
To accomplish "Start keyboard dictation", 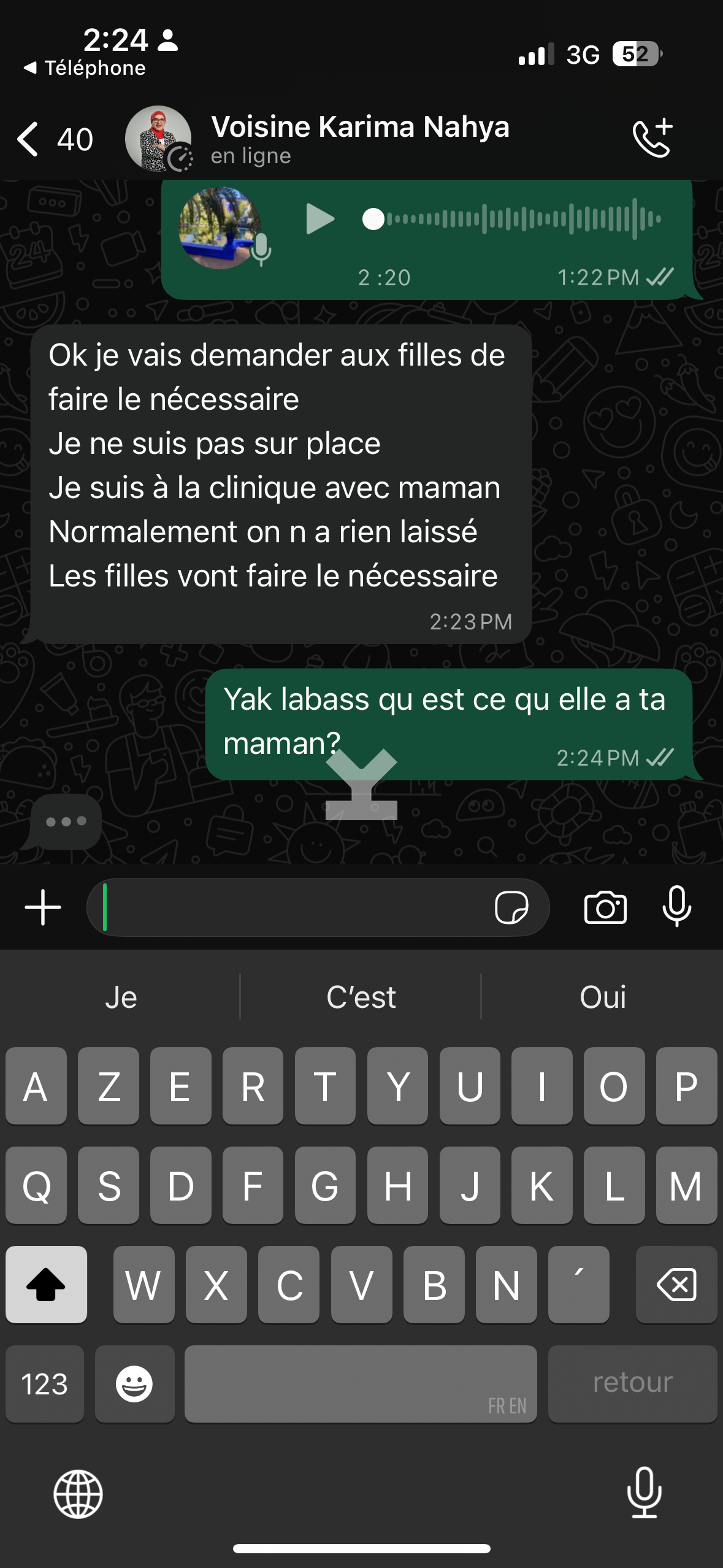I will (x=644, y=1493).
